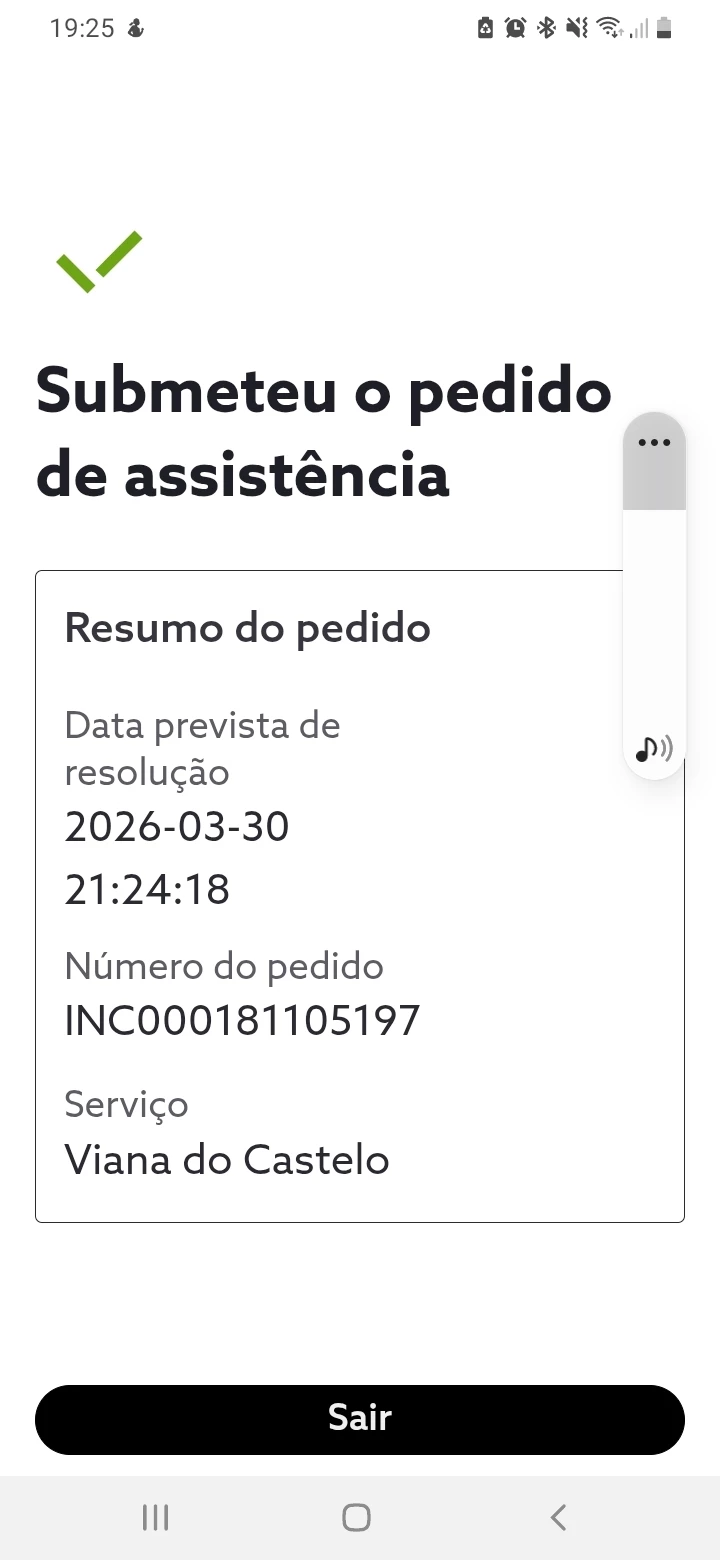Viewport: 720px width, 1560px height.
Task: Open recent apps overview
Action: [156, 1517]
